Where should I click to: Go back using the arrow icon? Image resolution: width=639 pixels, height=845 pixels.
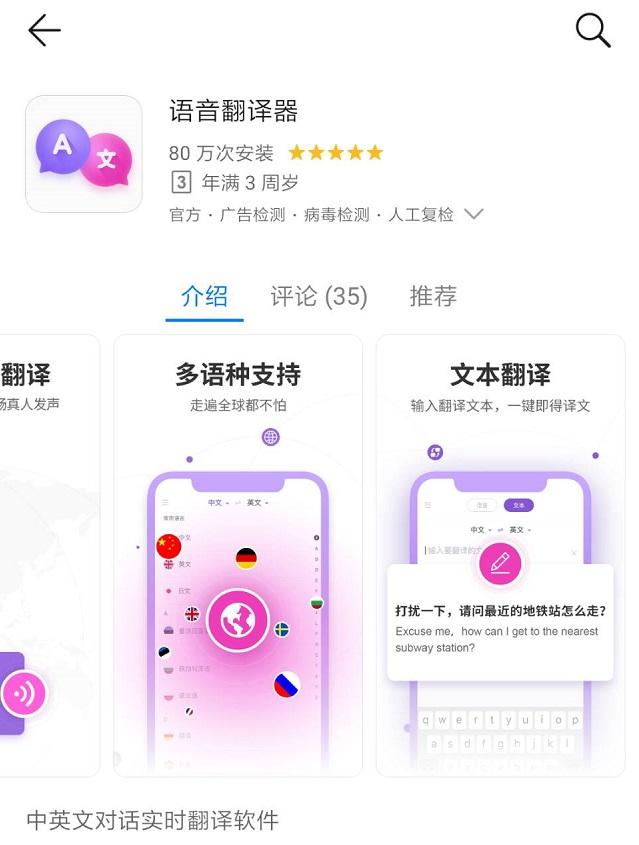point(44,31)
